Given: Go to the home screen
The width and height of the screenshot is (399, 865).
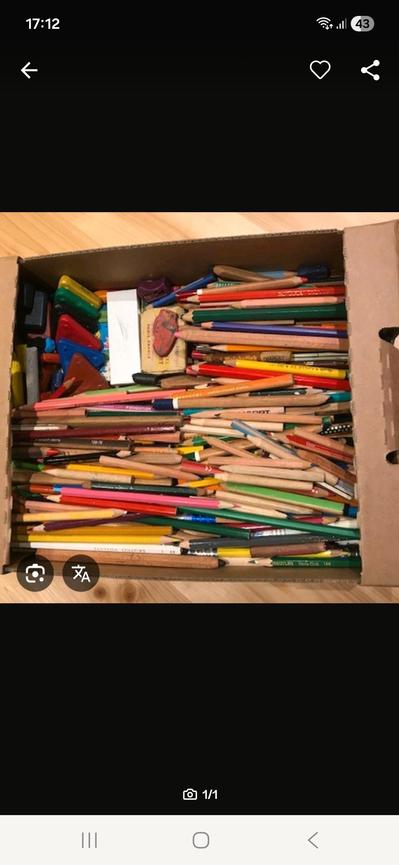Looking at the screenshot, I should coord(201,840).
